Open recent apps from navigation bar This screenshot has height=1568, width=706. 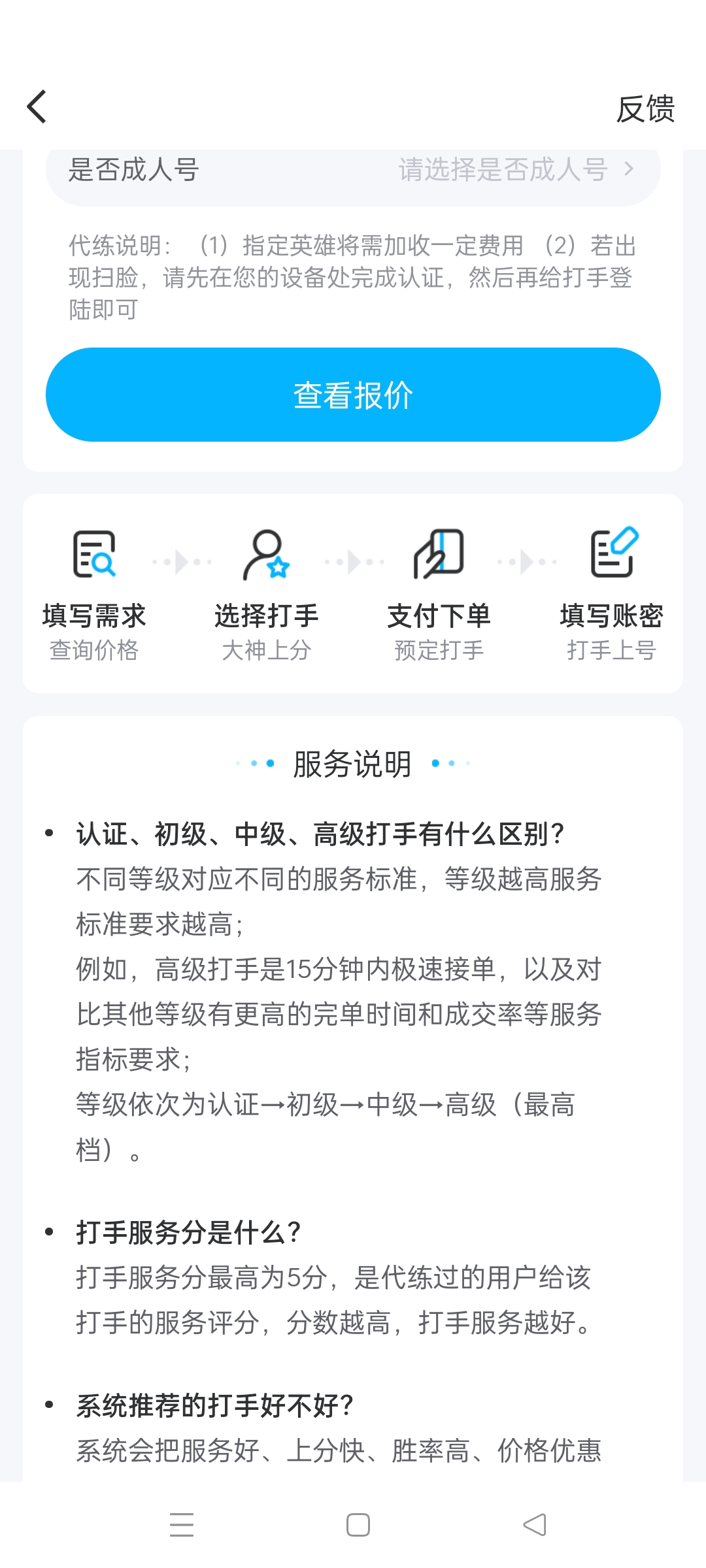click(181, 1525)
